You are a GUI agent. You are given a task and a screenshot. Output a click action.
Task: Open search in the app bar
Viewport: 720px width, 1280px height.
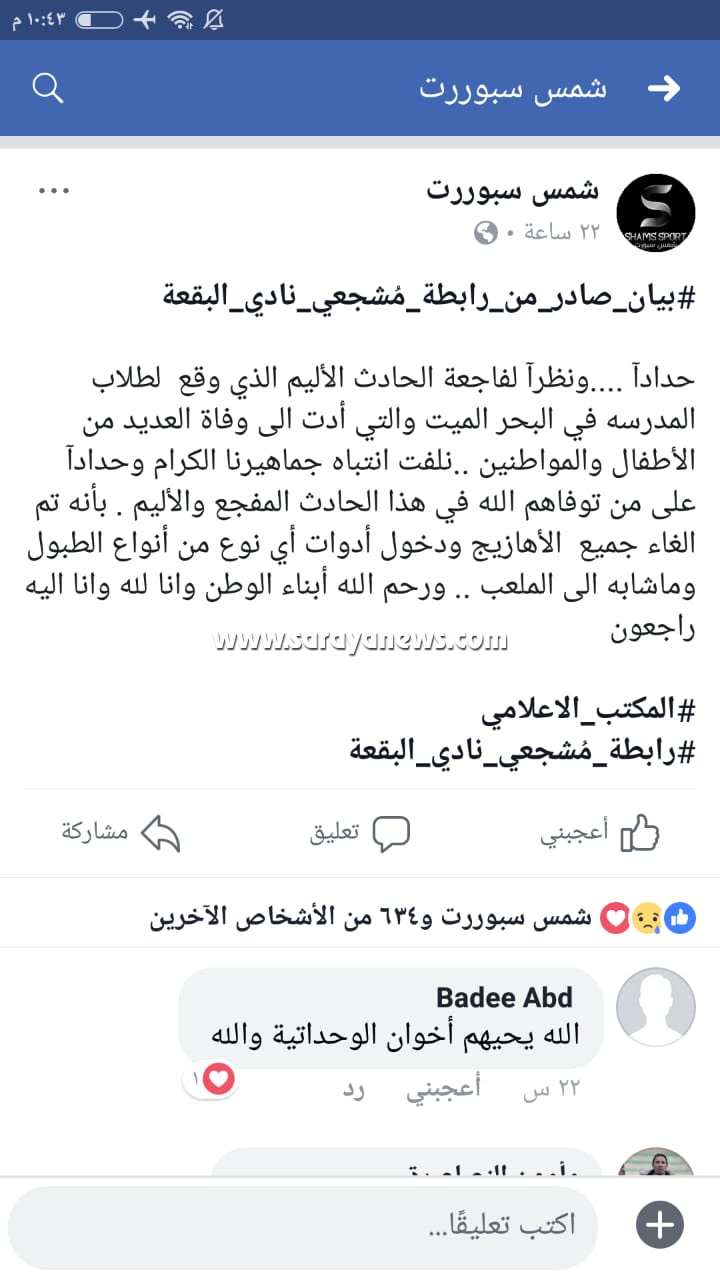[x=48, y=88]
